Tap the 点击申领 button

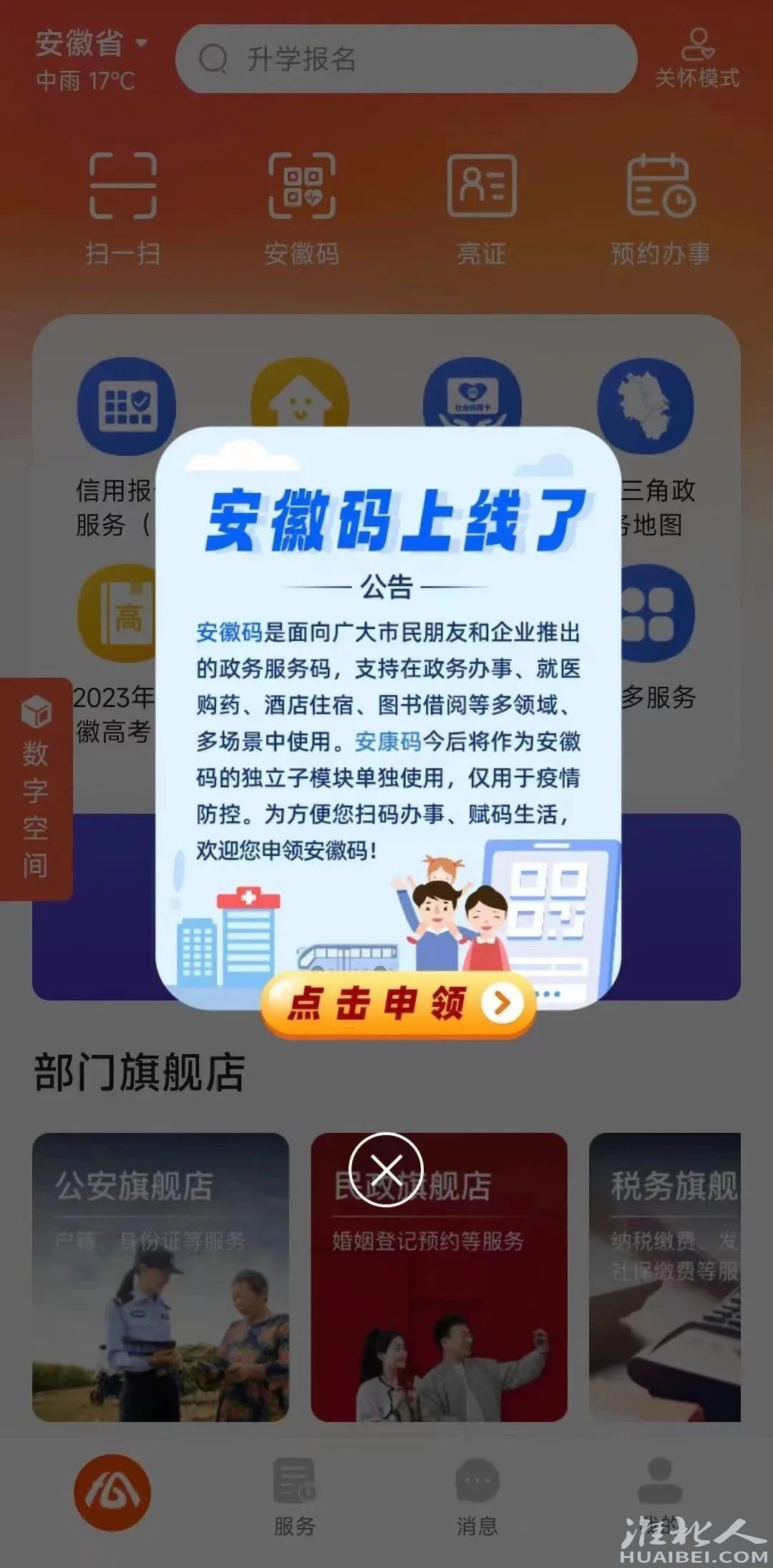click(398, 1003)
